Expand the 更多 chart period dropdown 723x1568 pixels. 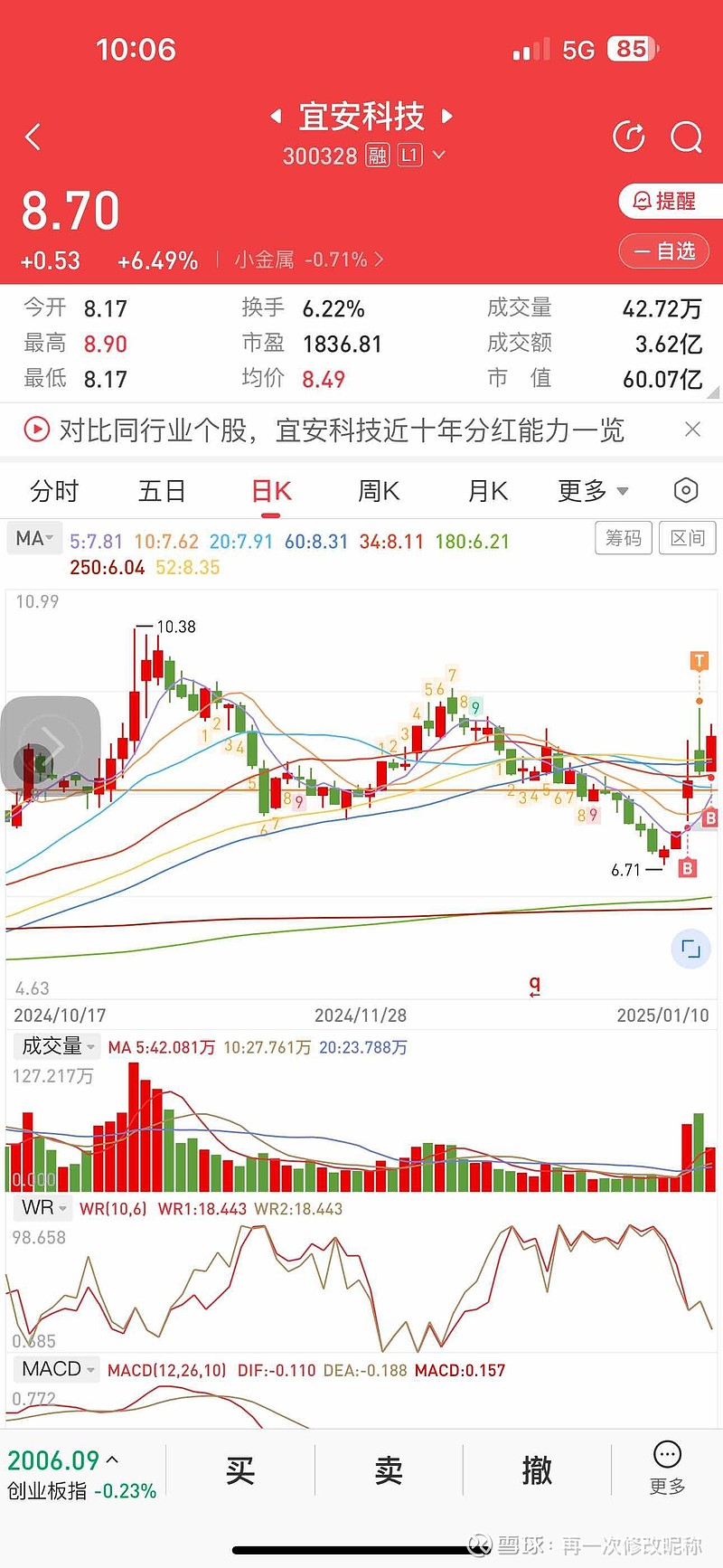pos(592,491)
